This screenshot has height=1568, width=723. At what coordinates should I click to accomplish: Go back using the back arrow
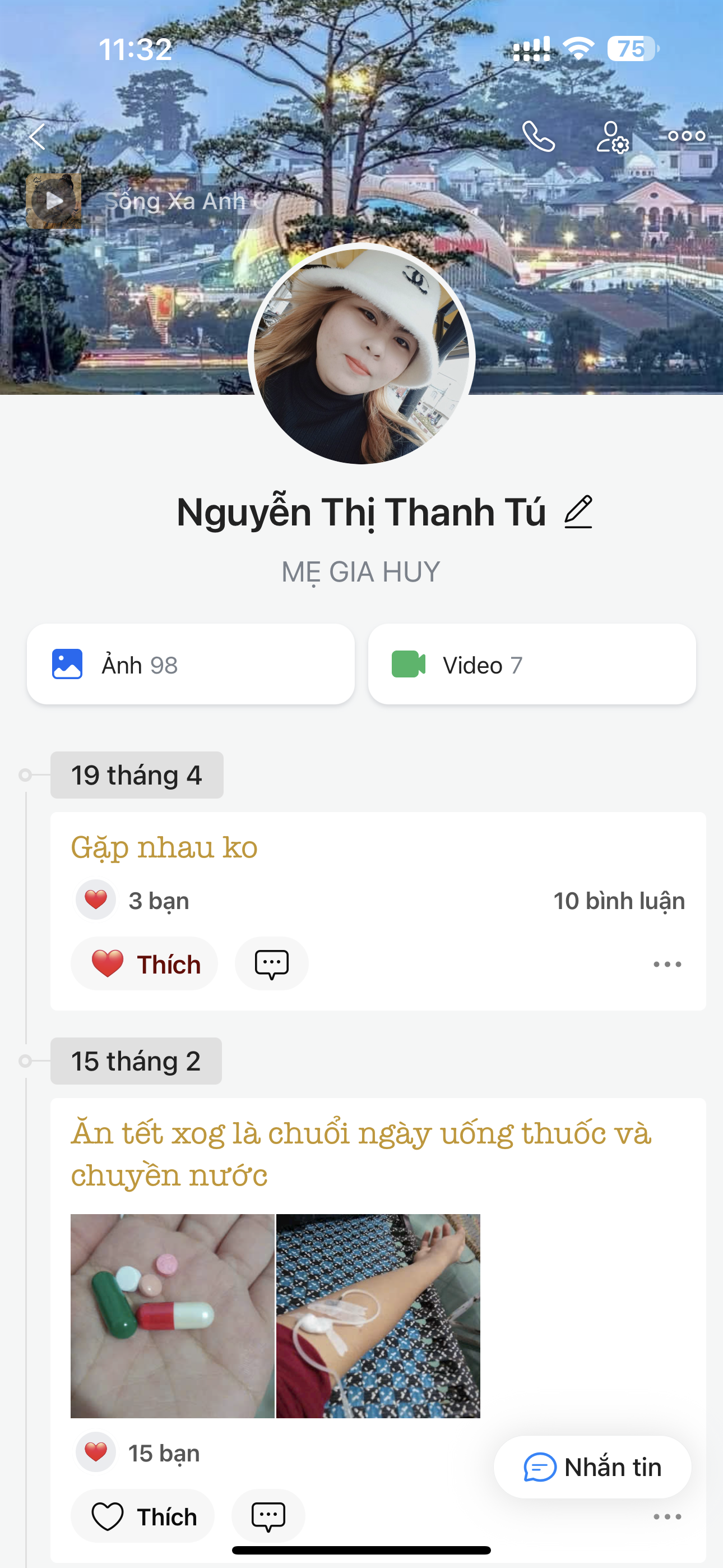[38, 136]
